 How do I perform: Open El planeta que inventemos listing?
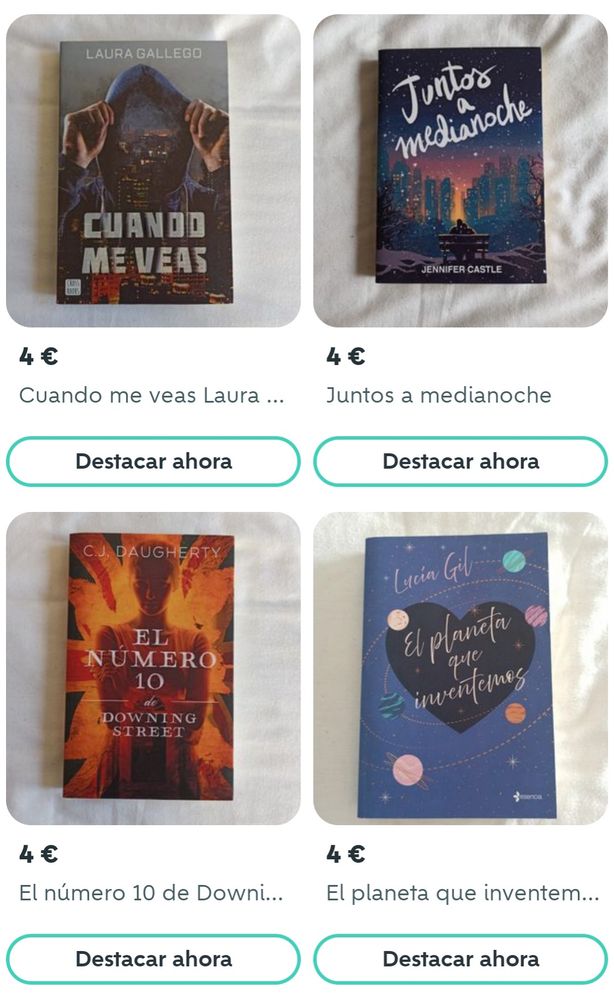pyautogui.click(x=460, y=668)
